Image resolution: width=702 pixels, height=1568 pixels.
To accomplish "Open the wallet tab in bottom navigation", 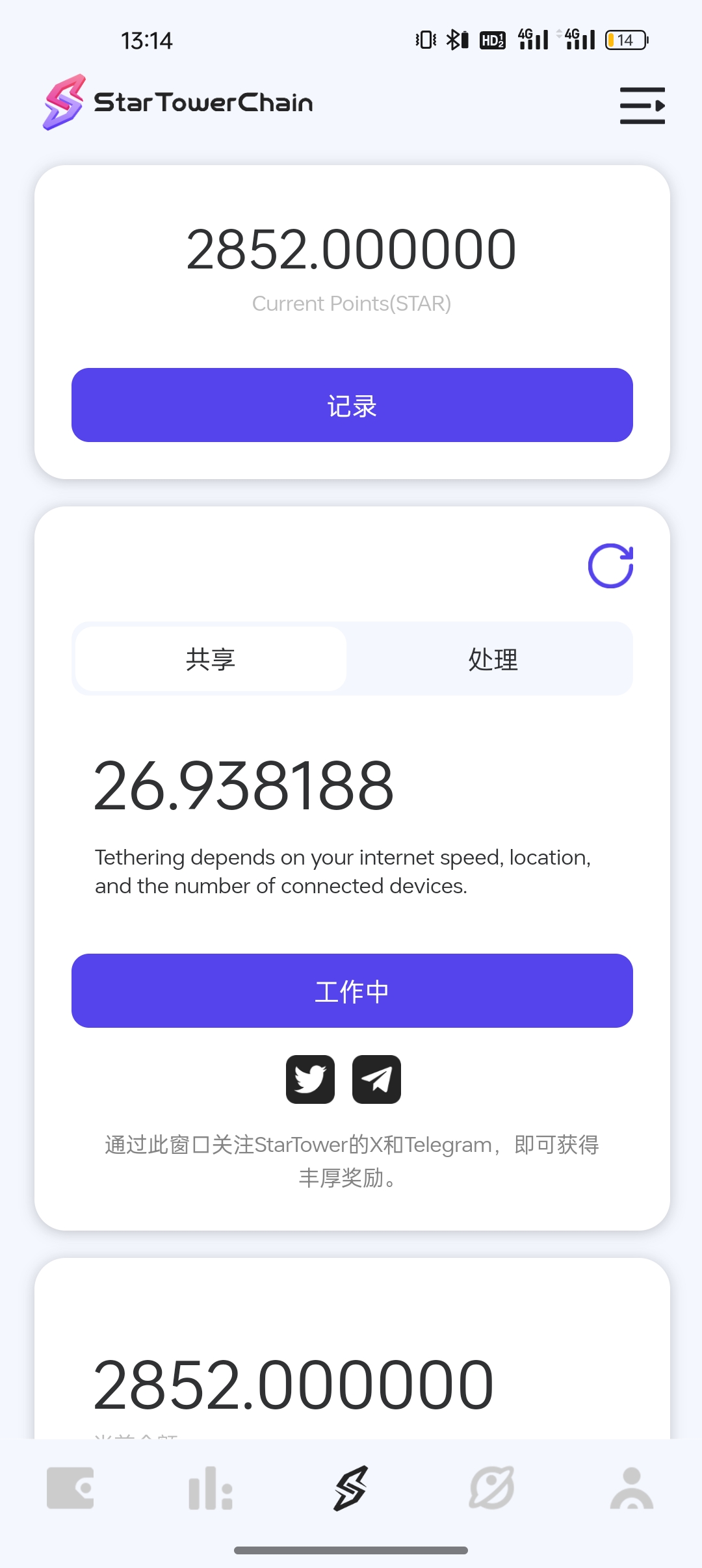I will tap(70, 1487).
